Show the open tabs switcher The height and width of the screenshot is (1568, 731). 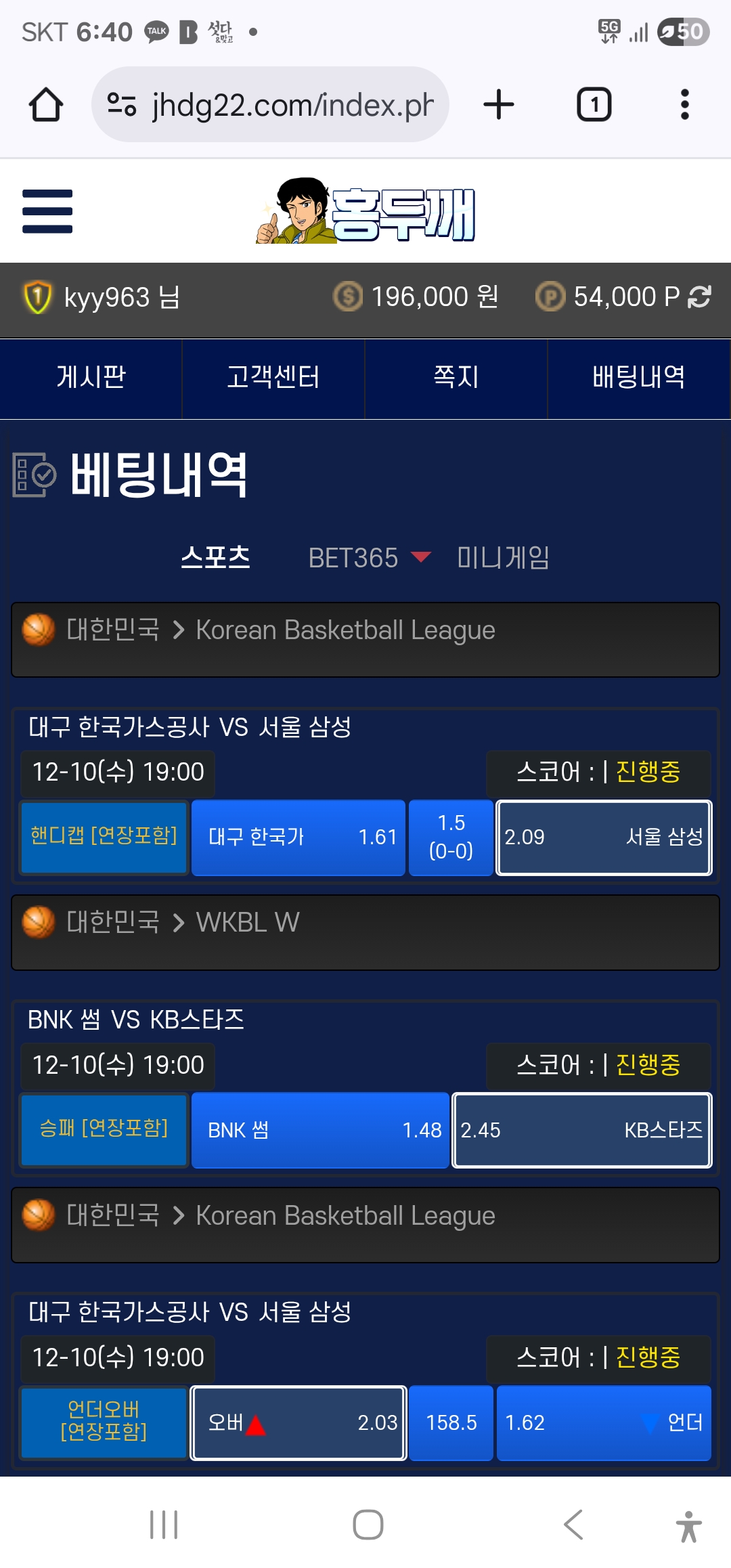click(x=594, y=105)
